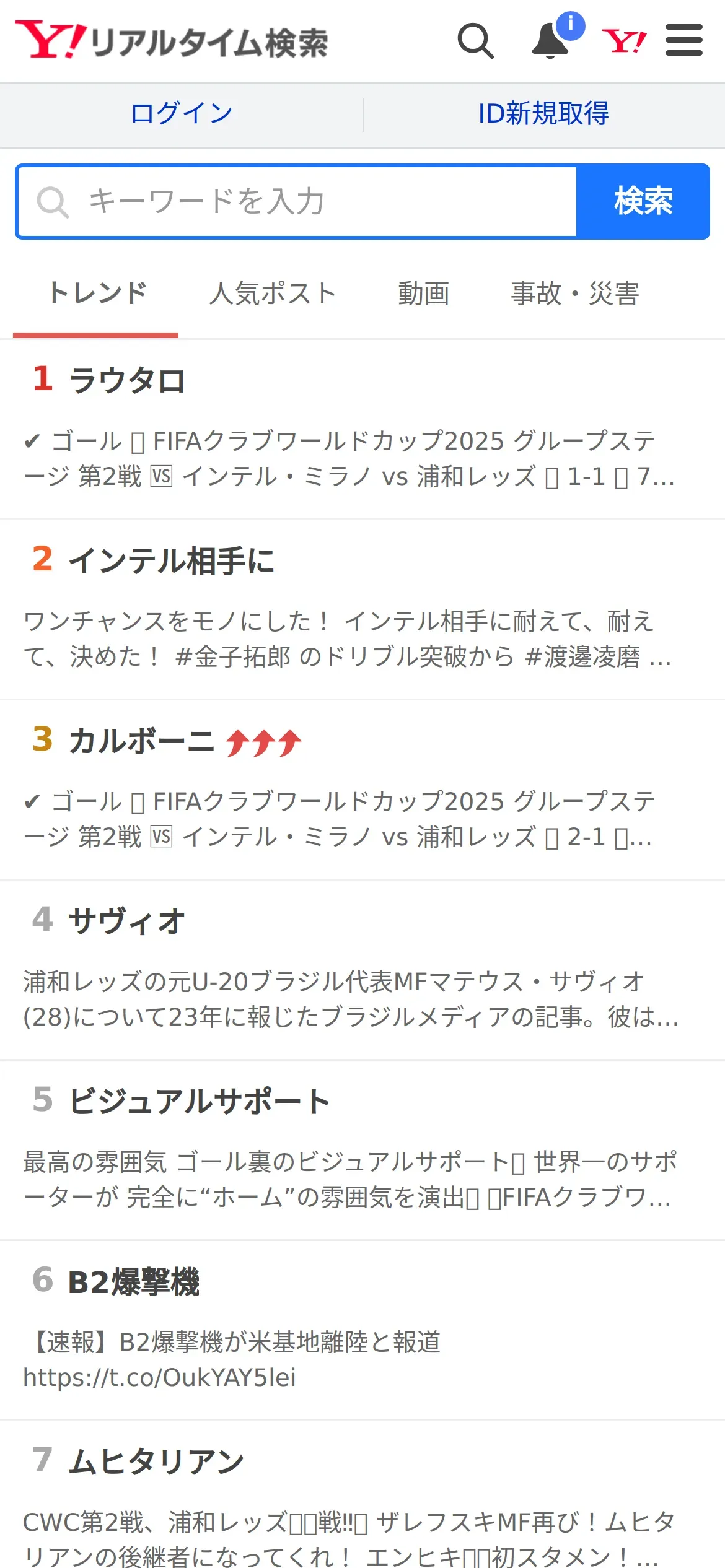
Task: Switch to the 人気ポスト tab
Action: [273, 294]
